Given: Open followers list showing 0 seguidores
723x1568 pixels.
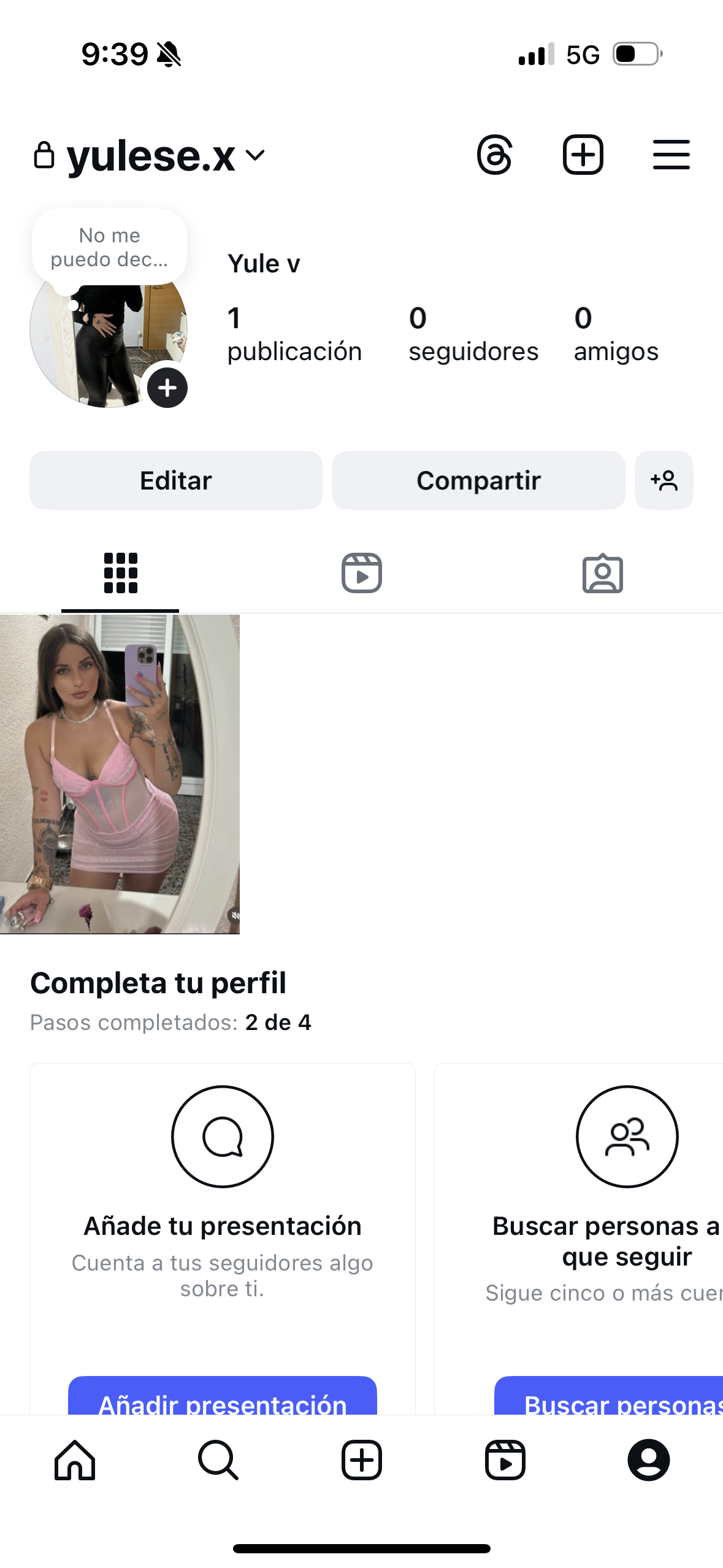Looking at the screenshot, I should (x=473, y=335).
